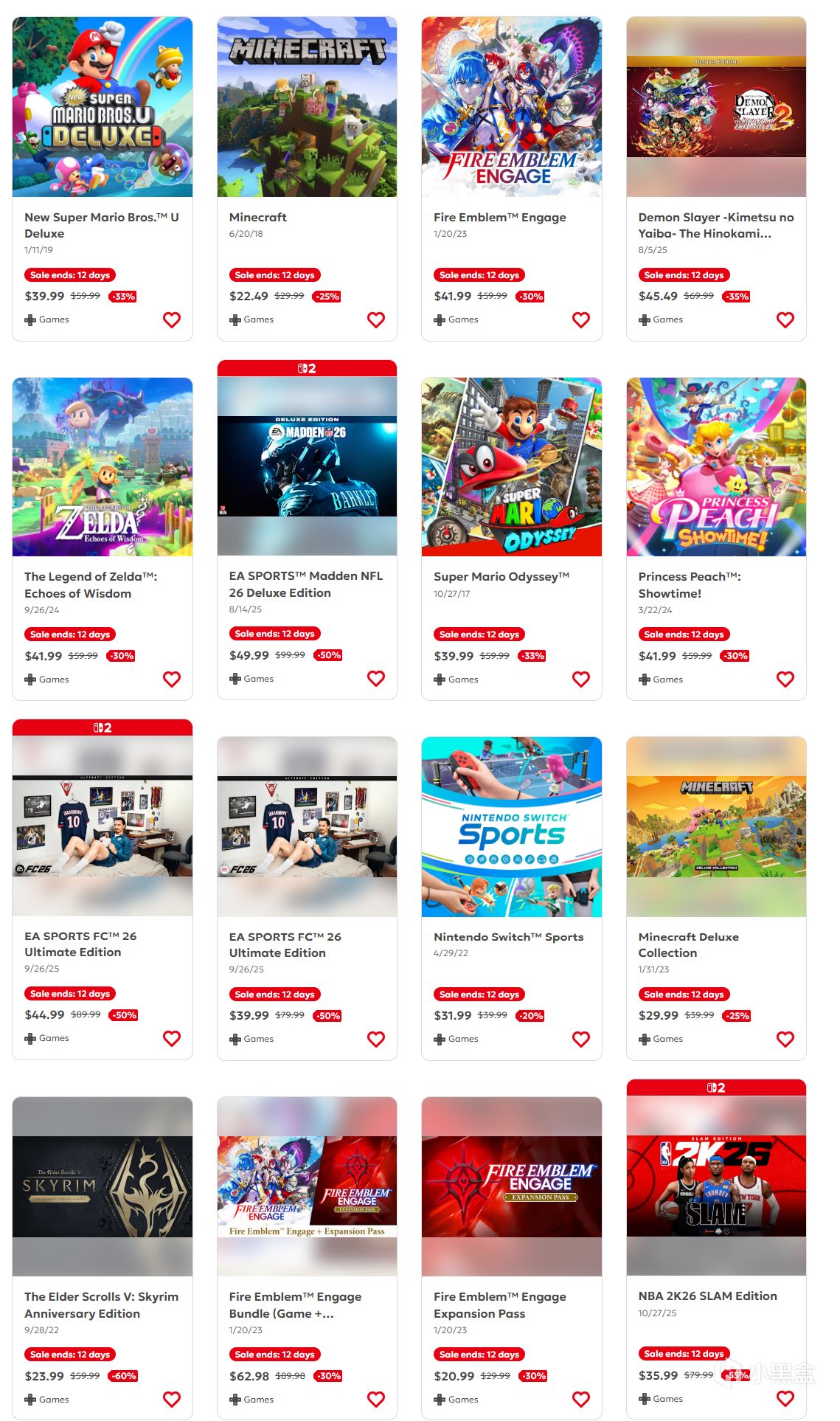
Task: Open Skyrim Anniversary Edition
Action: tap(102, 1186)
